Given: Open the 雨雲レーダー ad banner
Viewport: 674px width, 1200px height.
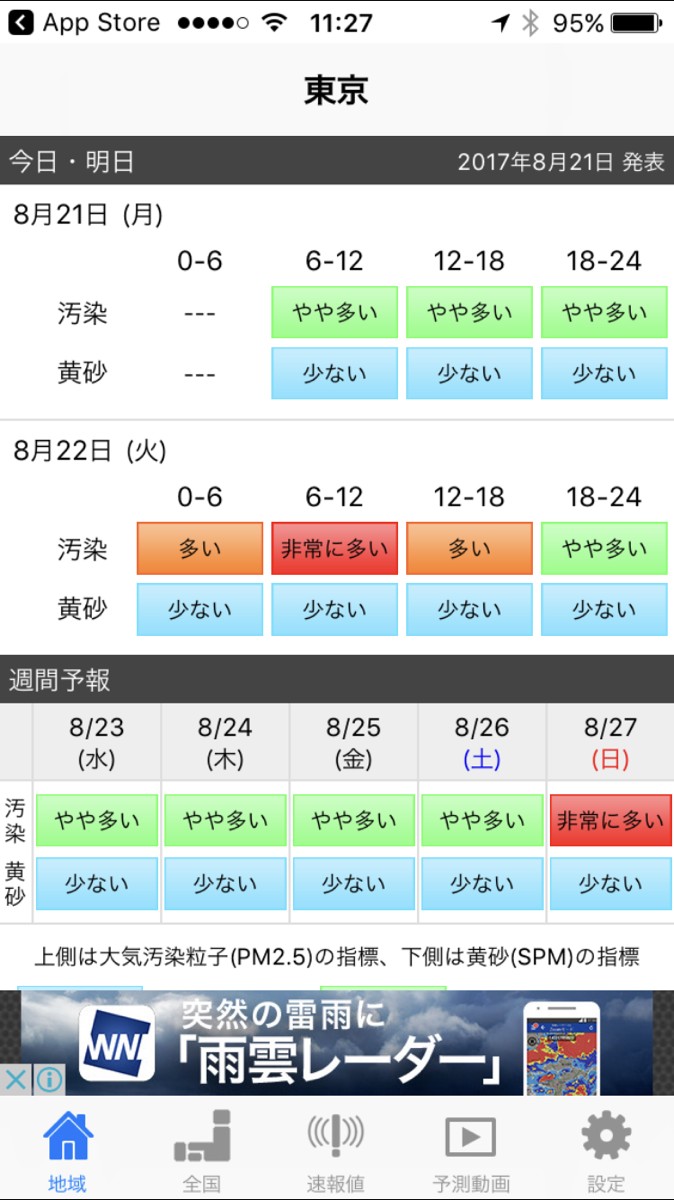Looking at the screenshot, I should [340, 1042].
